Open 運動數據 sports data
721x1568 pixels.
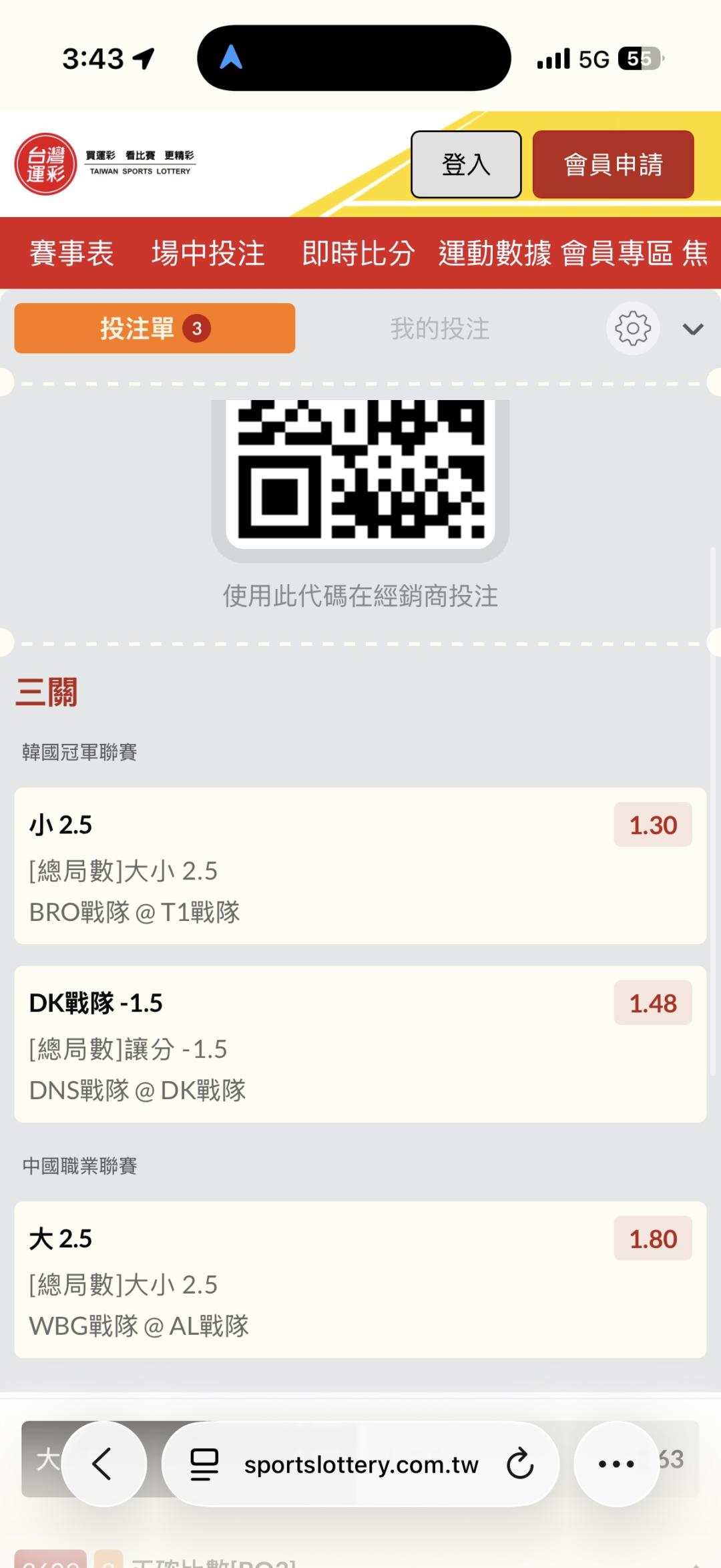[495, 253]
